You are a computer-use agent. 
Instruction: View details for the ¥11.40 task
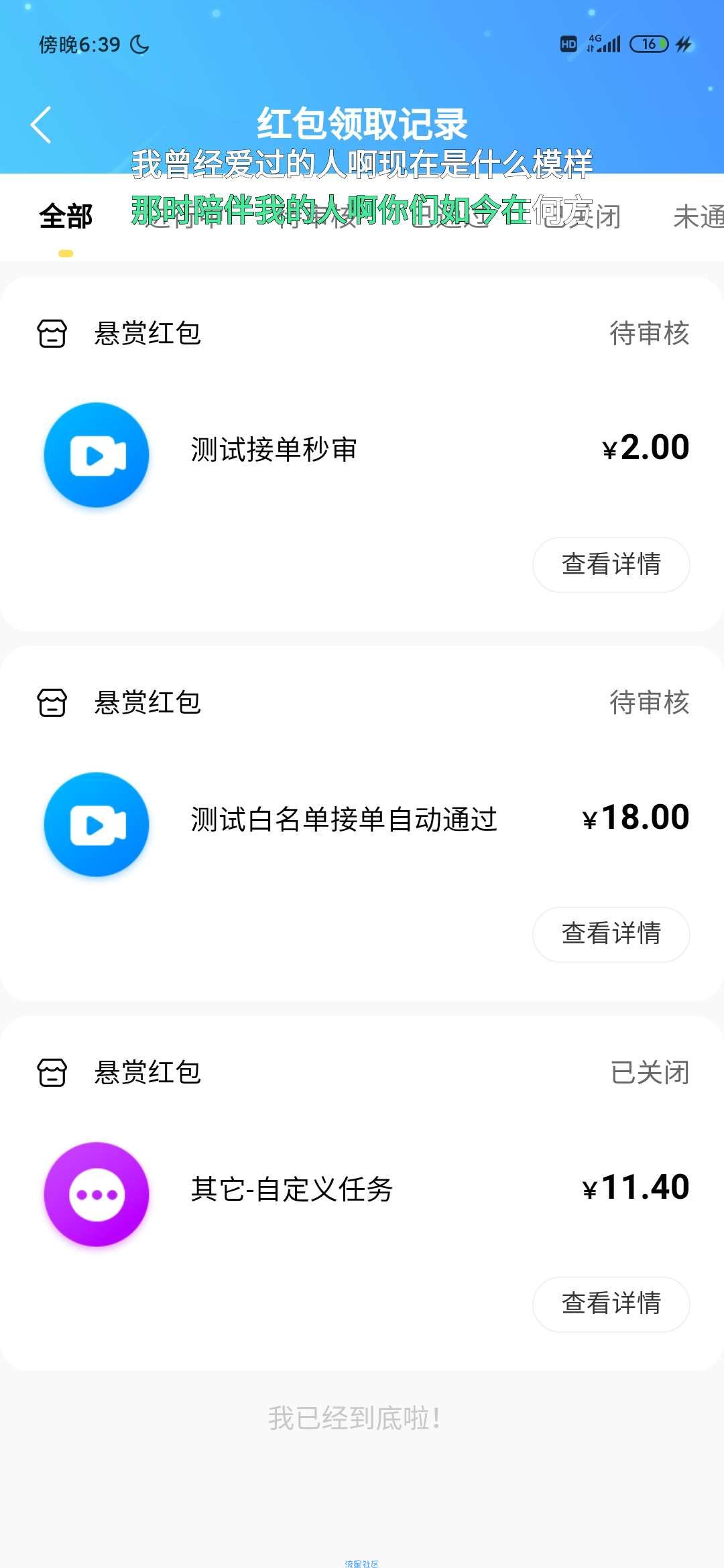point(611,1304)
